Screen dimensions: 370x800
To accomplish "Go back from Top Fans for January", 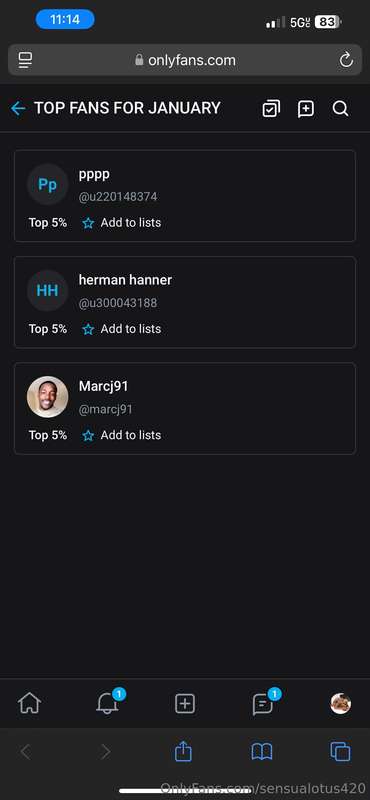I will tap(18, 108).
